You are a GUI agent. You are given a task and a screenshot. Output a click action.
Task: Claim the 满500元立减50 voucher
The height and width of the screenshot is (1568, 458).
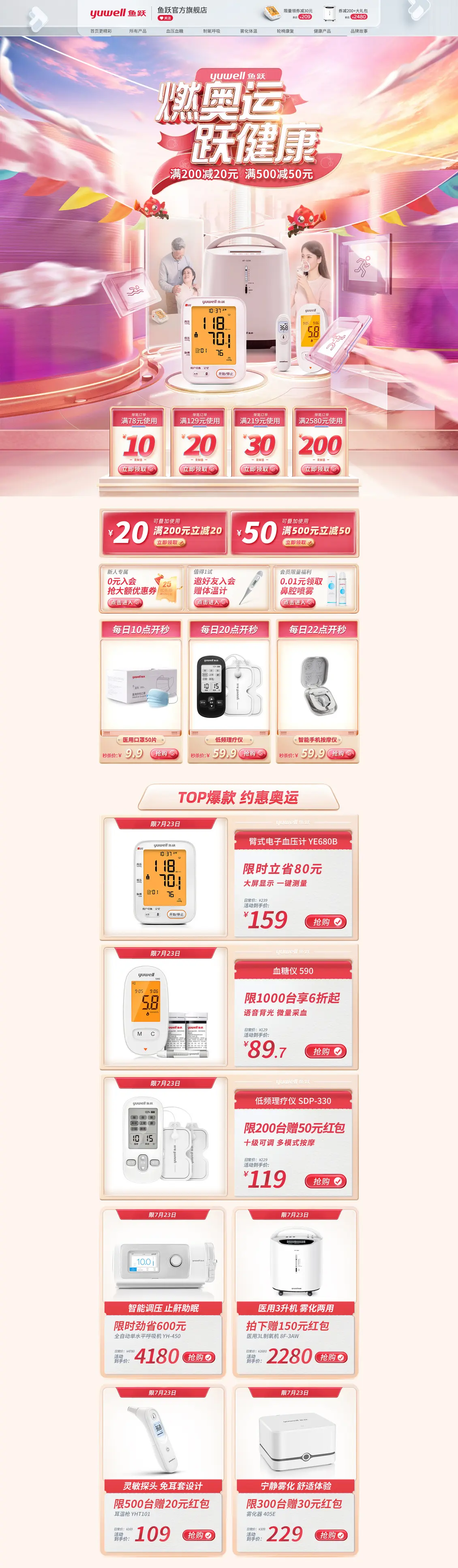(x=298, y=543)
